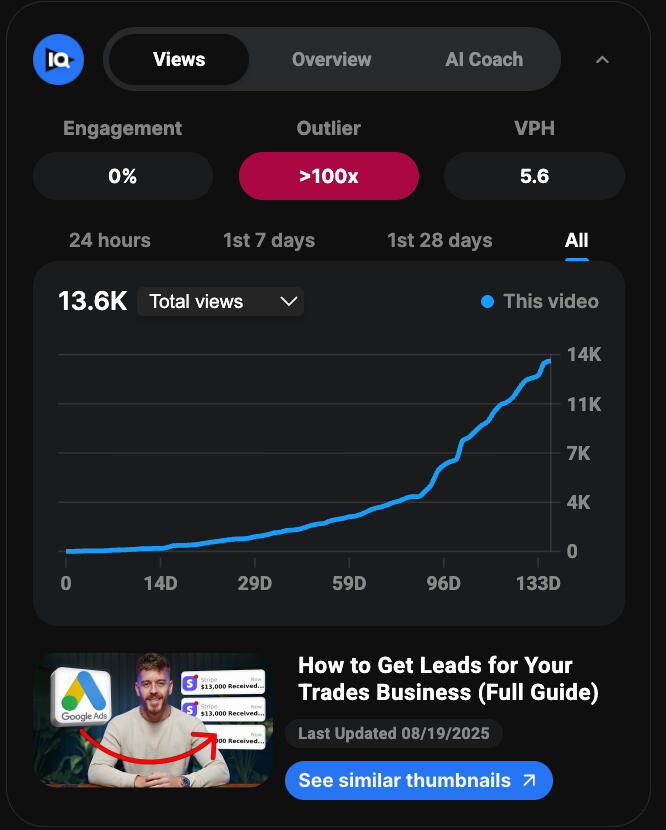Open the vidIQ logo icon
The height and width of the screenshot is (830, 666).
58,60
